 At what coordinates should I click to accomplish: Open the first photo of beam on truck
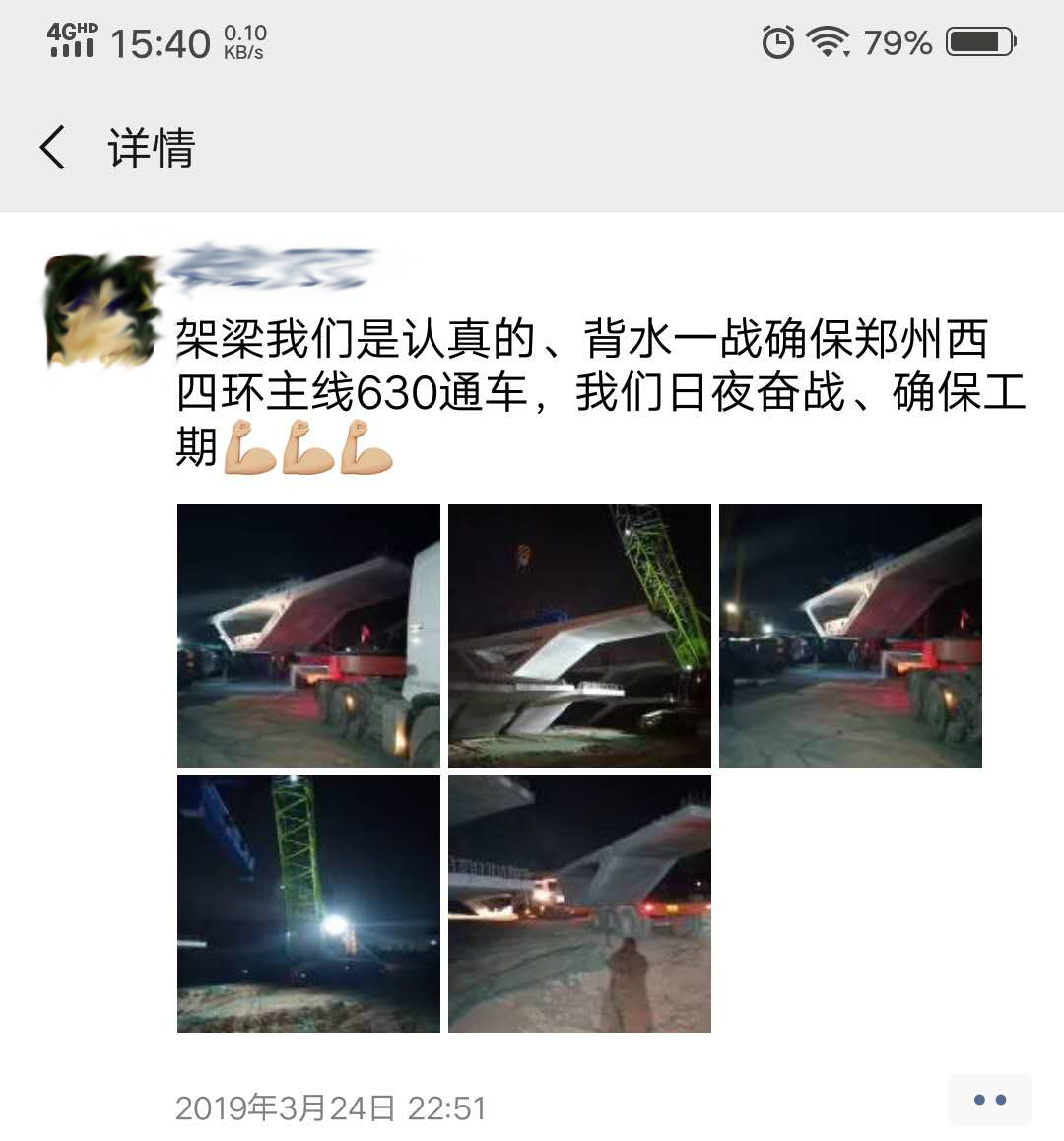[308, 636]
